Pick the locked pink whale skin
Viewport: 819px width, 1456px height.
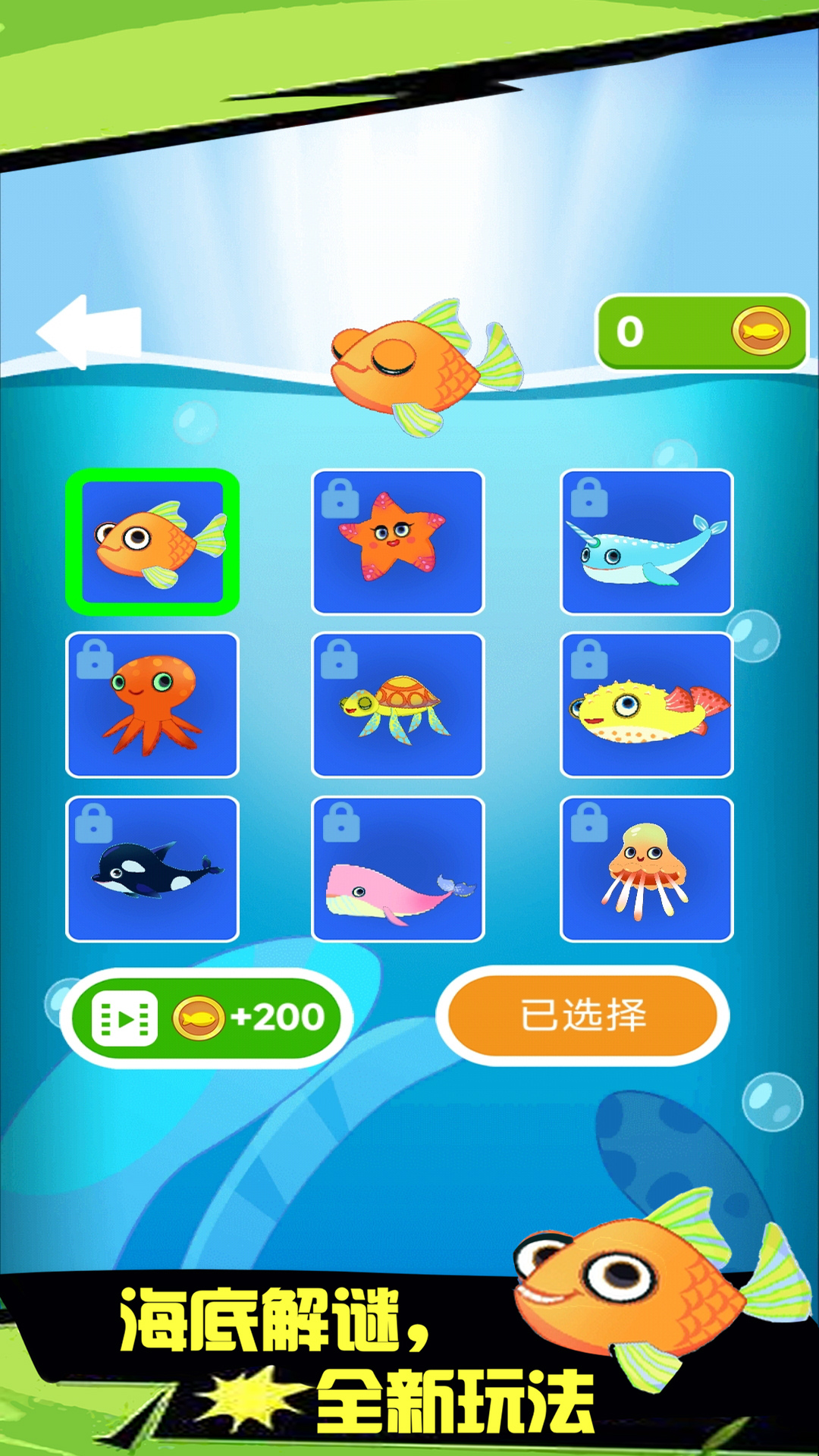coord(398,869)
